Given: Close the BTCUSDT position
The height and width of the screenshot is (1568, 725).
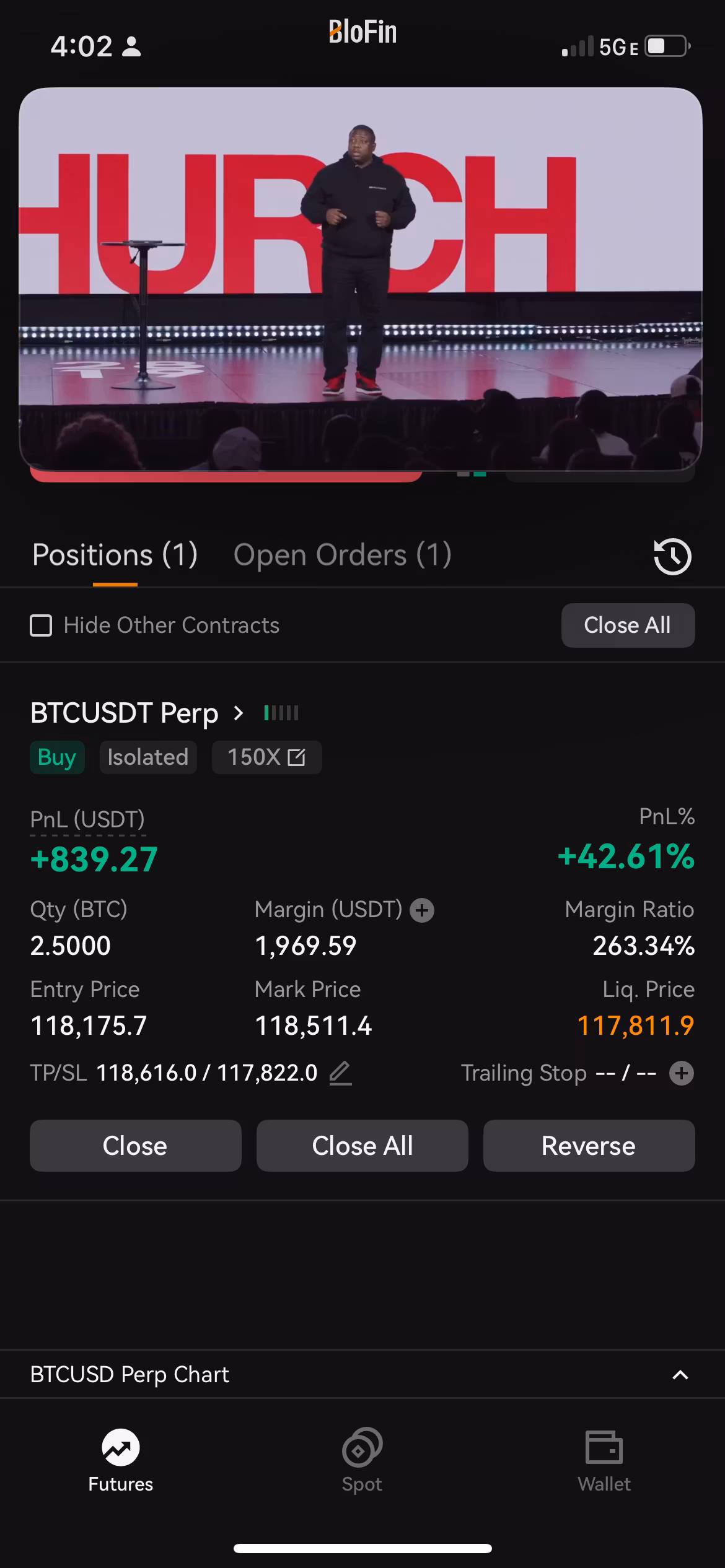Looking at the screenshot, I should click(135, 1146).
